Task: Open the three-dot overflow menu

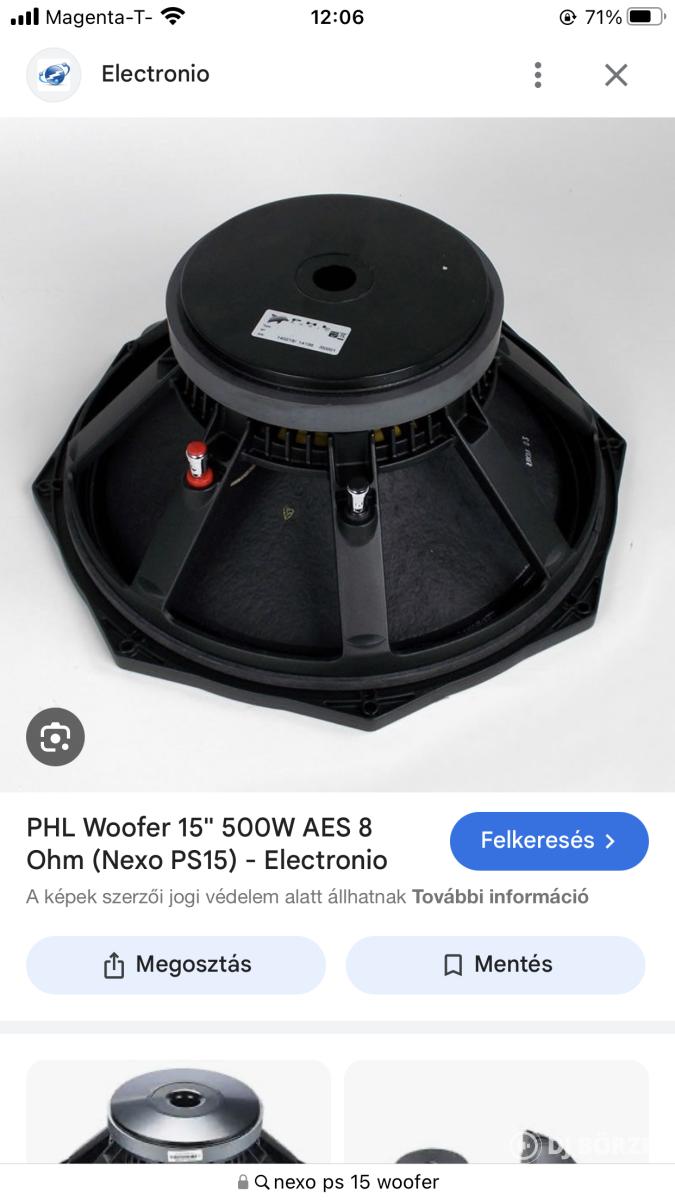Action: click(x=538, y=75)
